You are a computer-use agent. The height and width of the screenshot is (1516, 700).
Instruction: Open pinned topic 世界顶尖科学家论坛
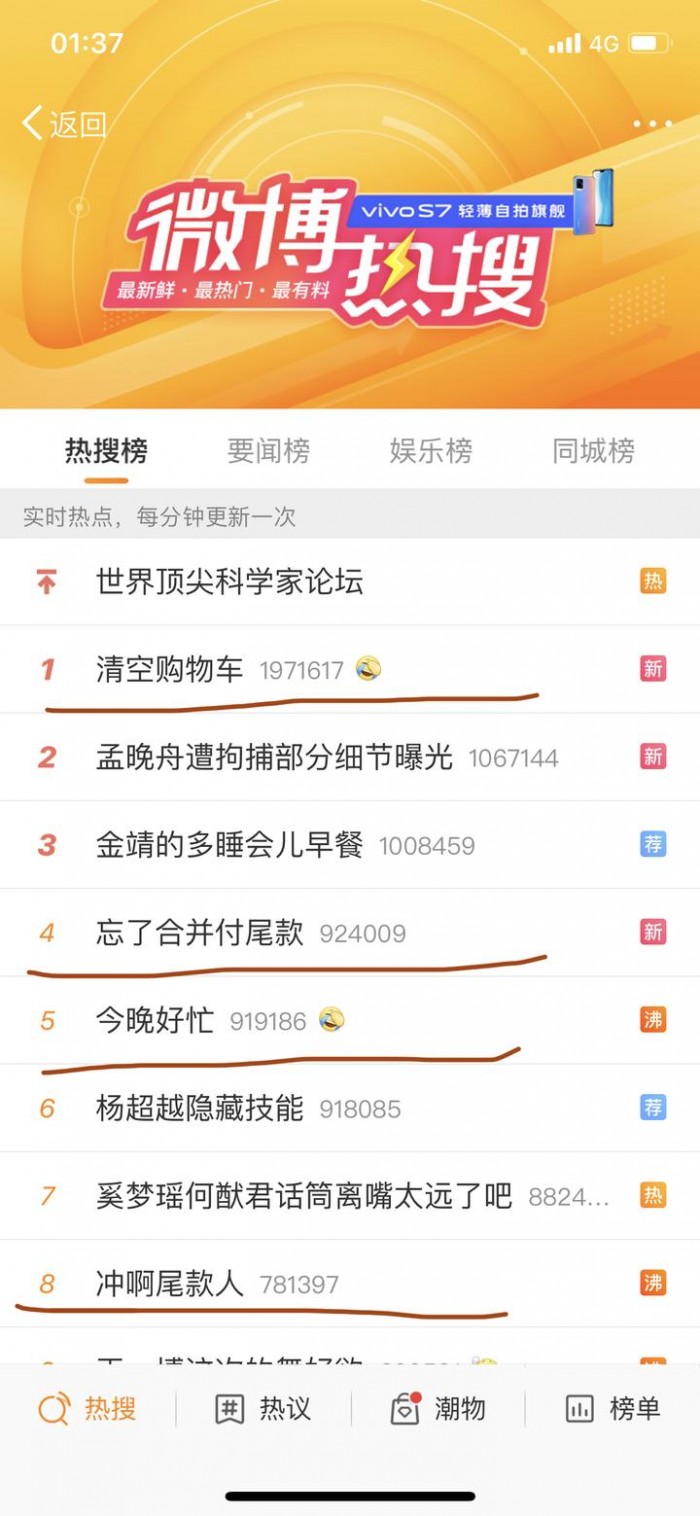[230, 582]
